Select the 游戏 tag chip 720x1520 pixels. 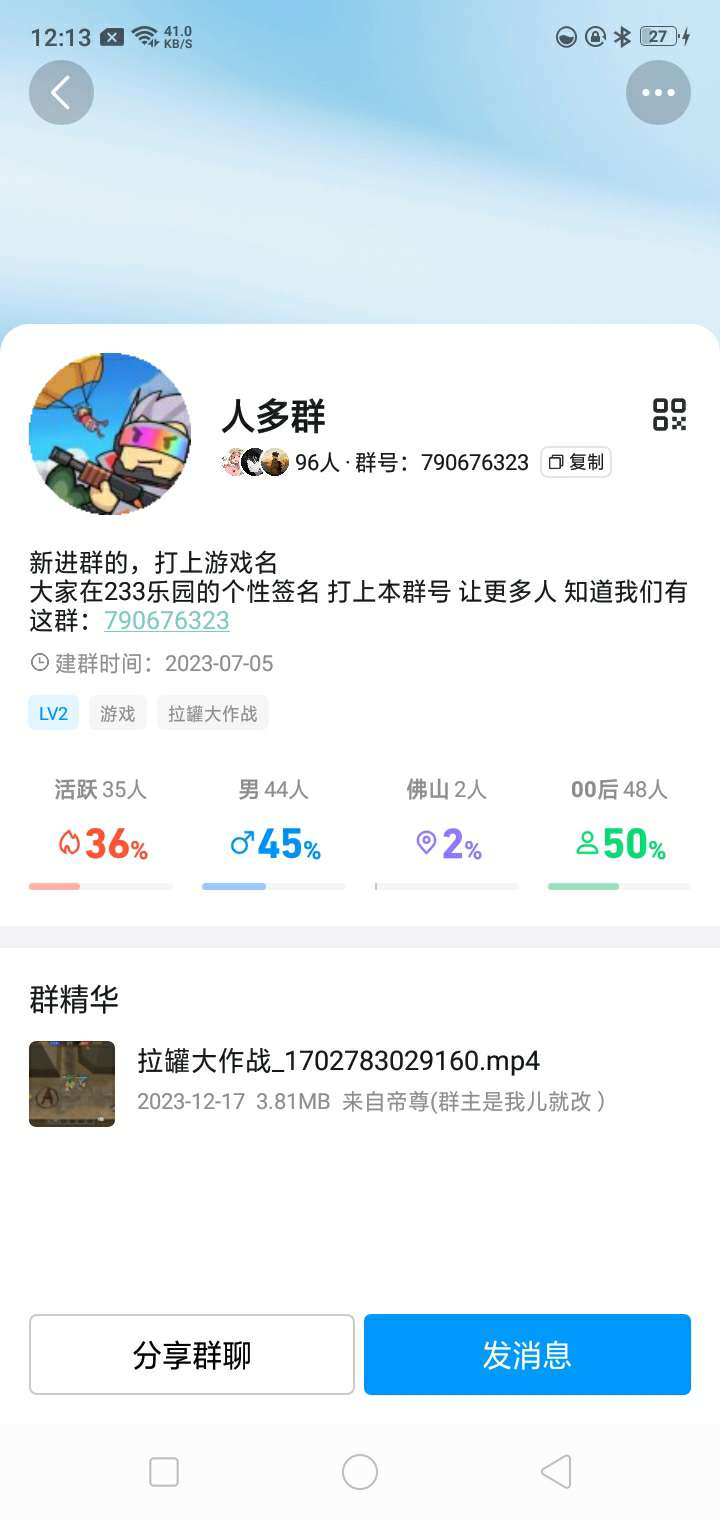click(x=118, y=713)
